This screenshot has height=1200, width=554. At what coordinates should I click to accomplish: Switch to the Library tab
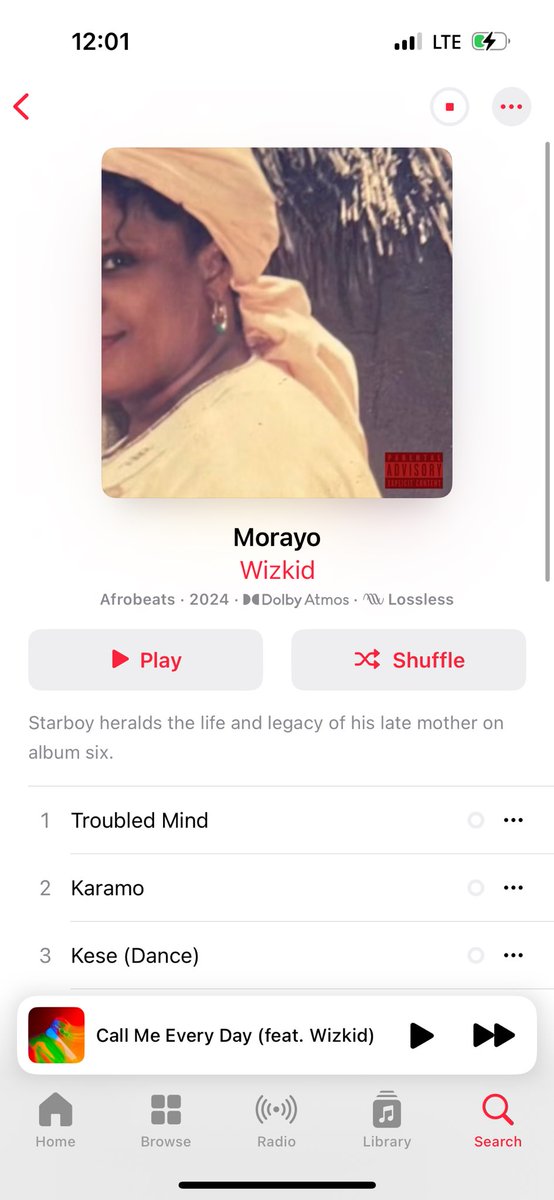(x=387, y=1120)
